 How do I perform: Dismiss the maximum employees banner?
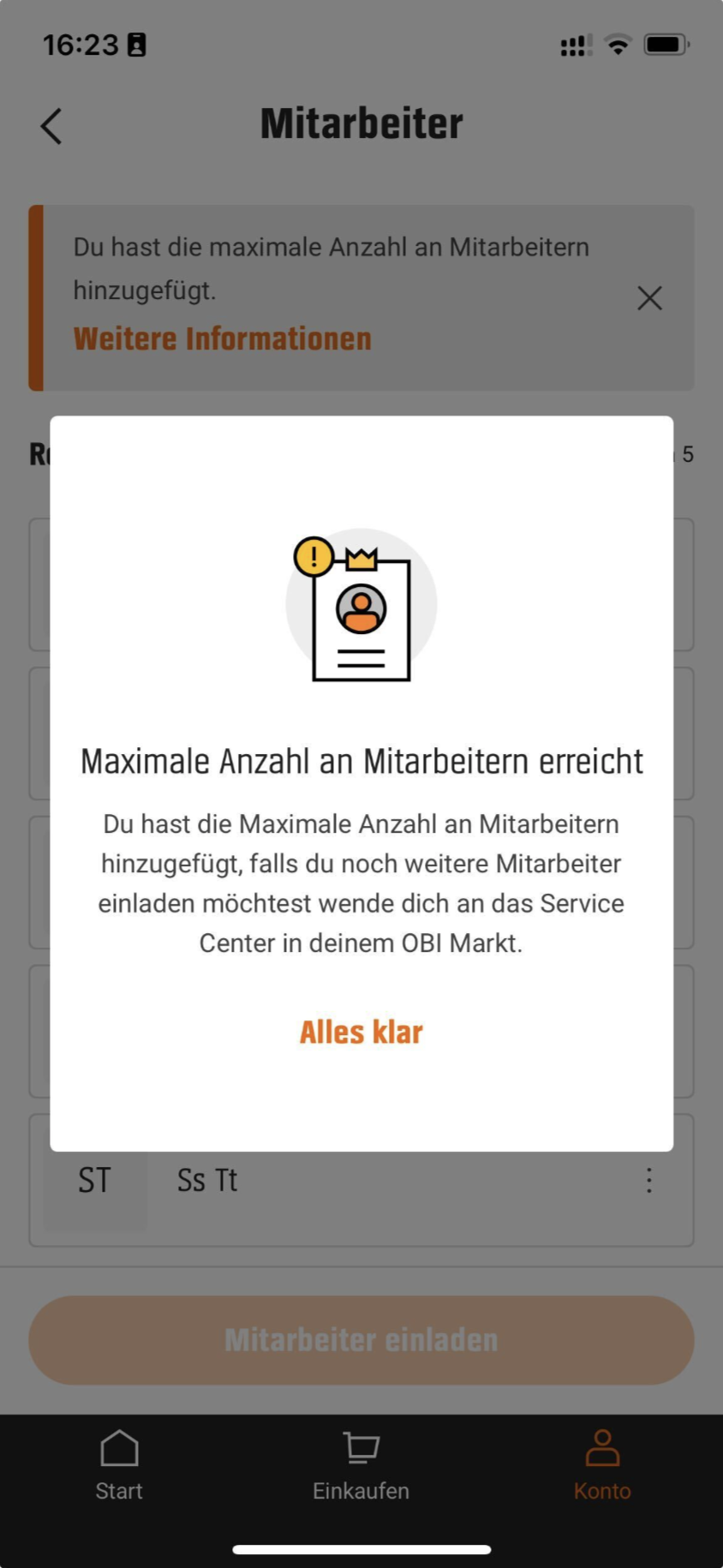tap(649, 298)
